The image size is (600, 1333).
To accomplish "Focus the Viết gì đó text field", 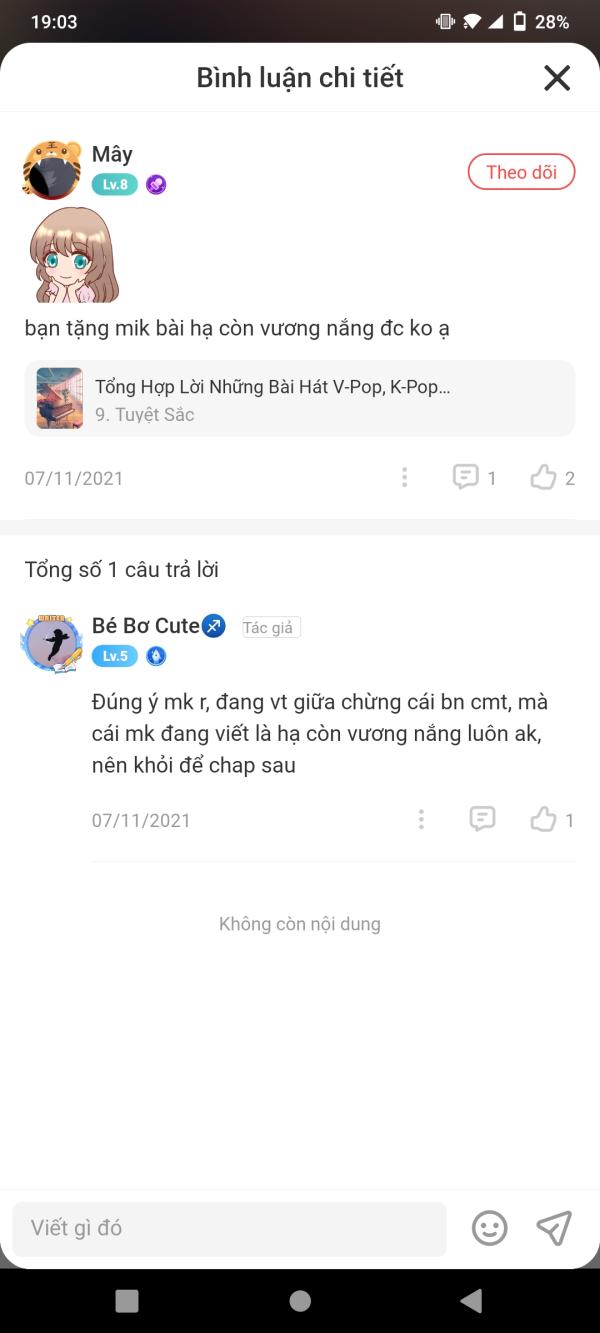I will [x=229, y=1228].
